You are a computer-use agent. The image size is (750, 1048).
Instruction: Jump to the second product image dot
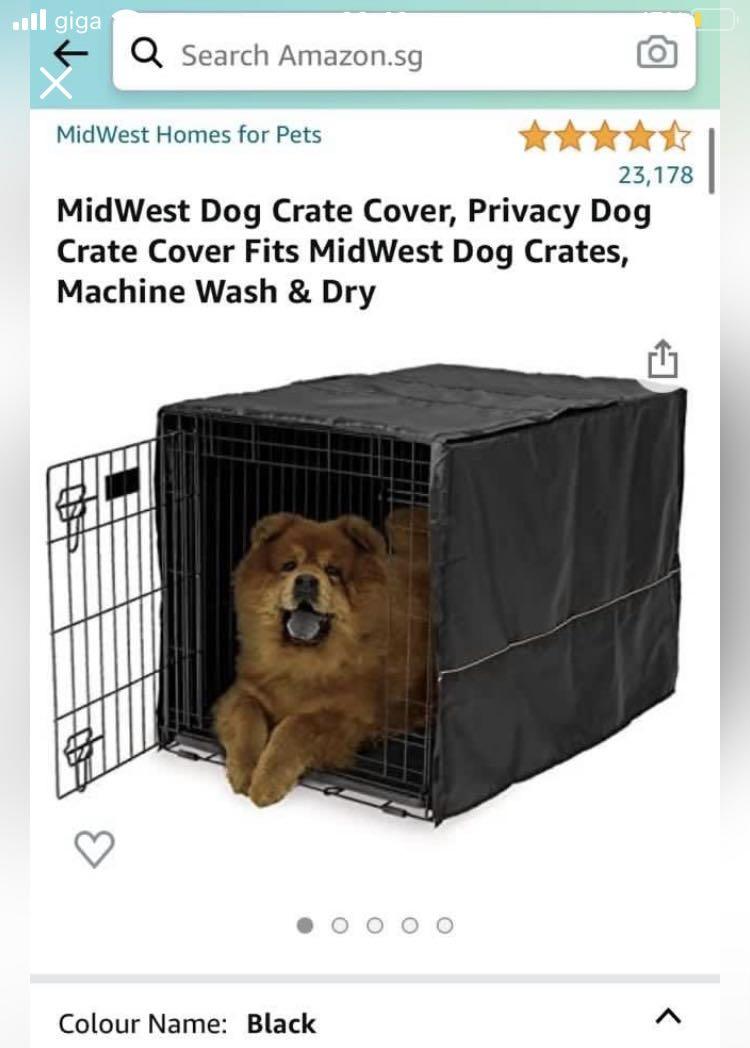coord(340,925)
